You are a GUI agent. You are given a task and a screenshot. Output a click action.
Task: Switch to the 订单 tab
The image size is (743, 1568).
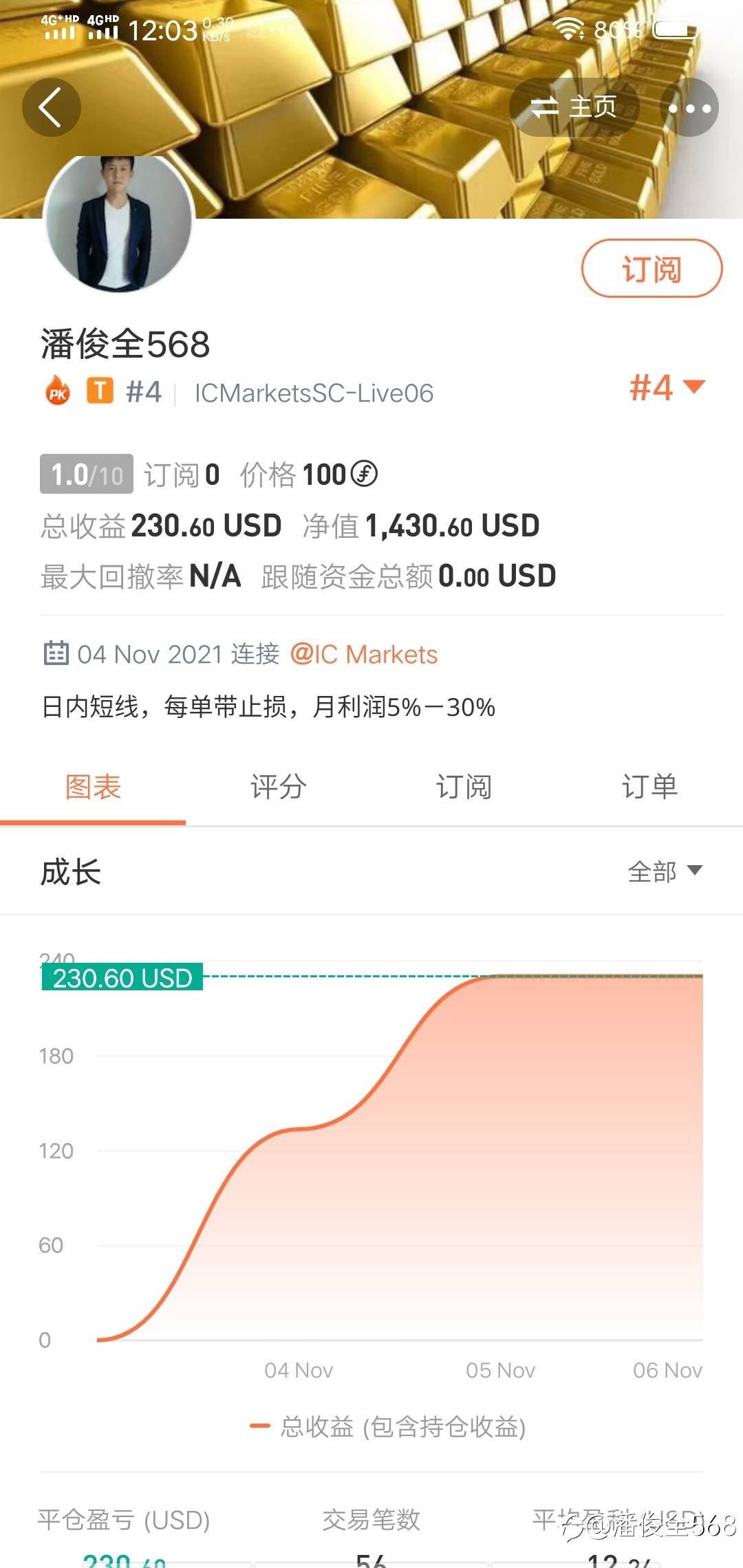click(650, 787)
